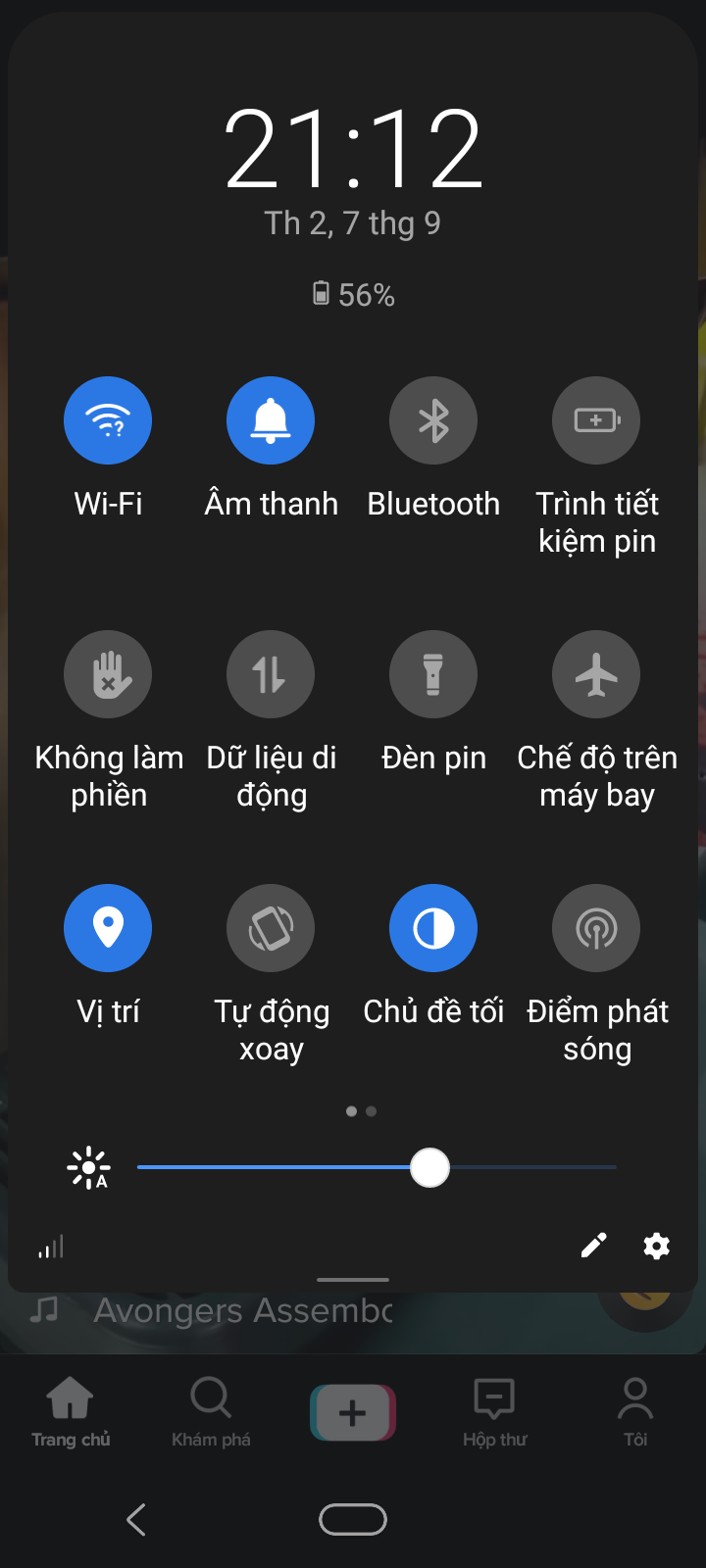The height and width of the screenshot is (1568, 706).
Task: Switch on the Đèn pin flashlight
Action: (x=433, y=674)
